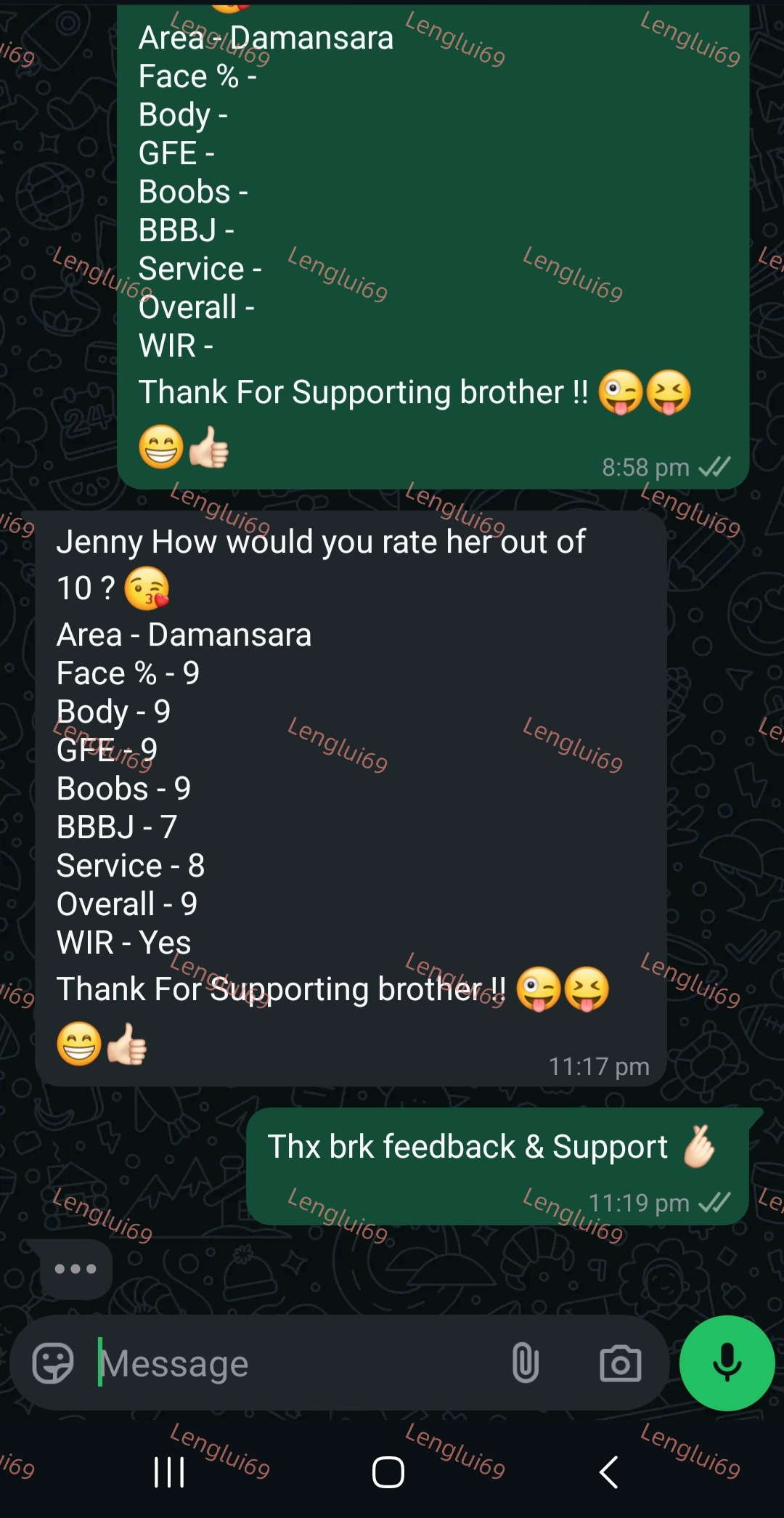This screenshot has height=1518, width=784.
Task: Open the camera from the message bar
Action: click(621, 1363)
